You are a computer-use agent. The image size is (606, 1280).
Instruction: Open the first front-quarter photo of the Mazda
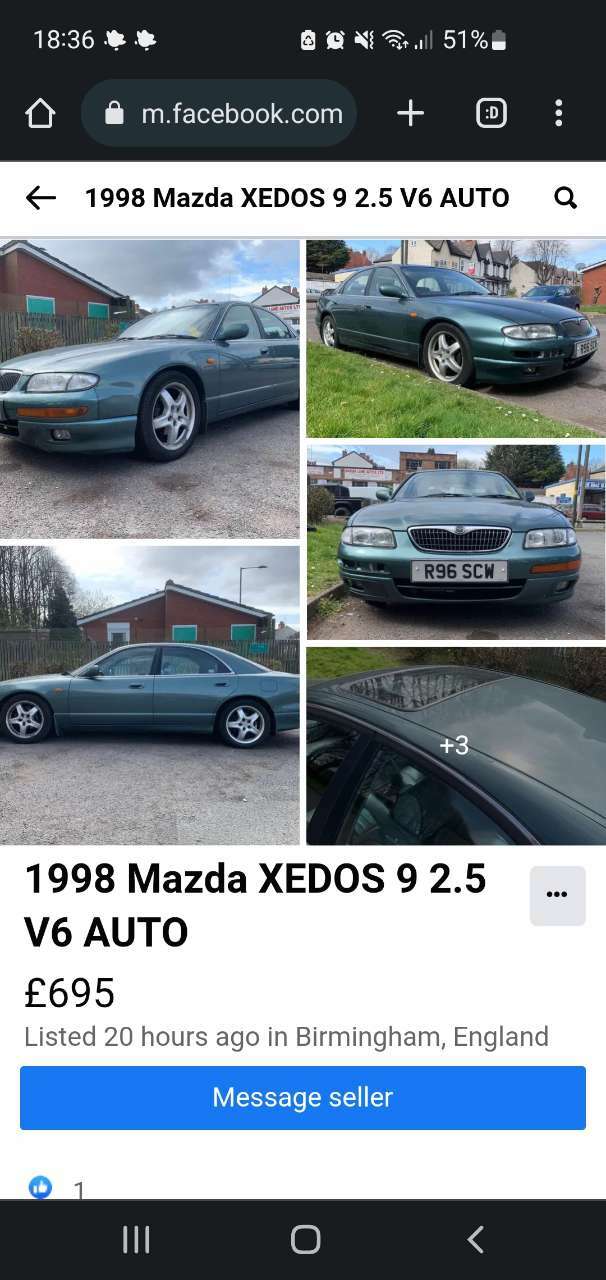(x=150, y=389)
